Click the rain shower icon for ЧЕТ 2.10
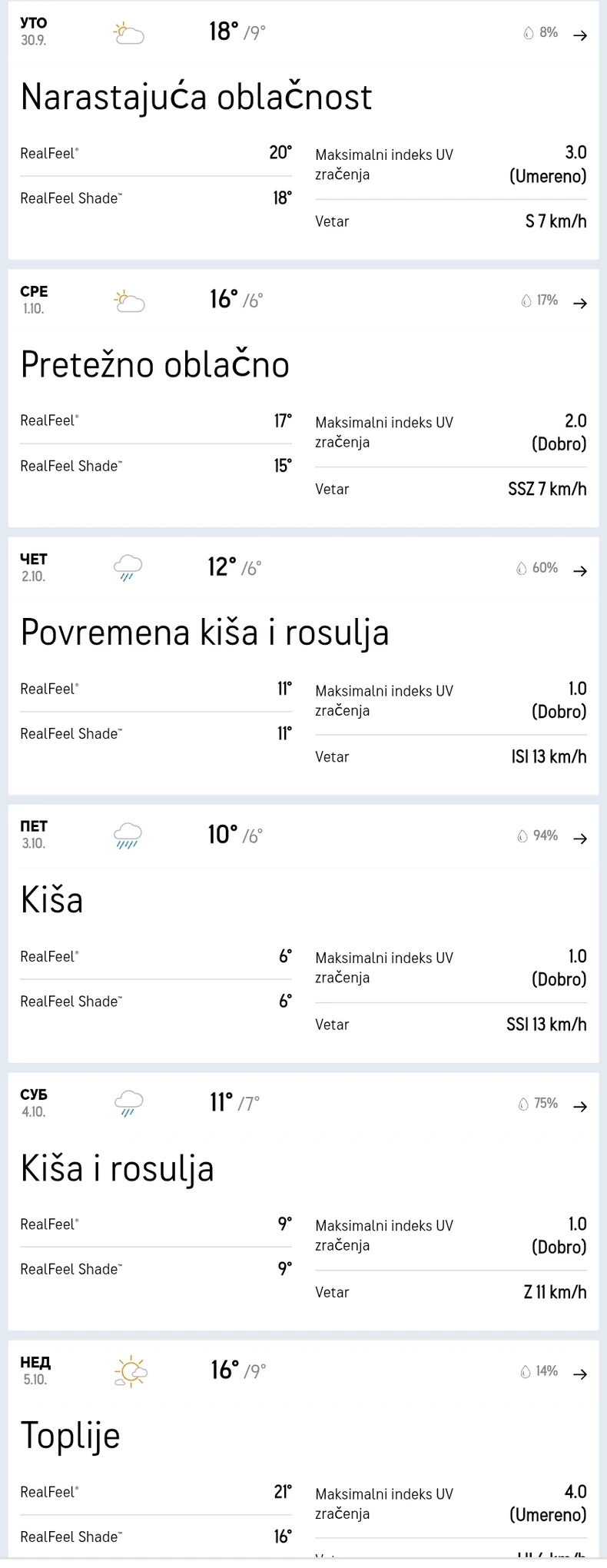 (x=128, y=567)
